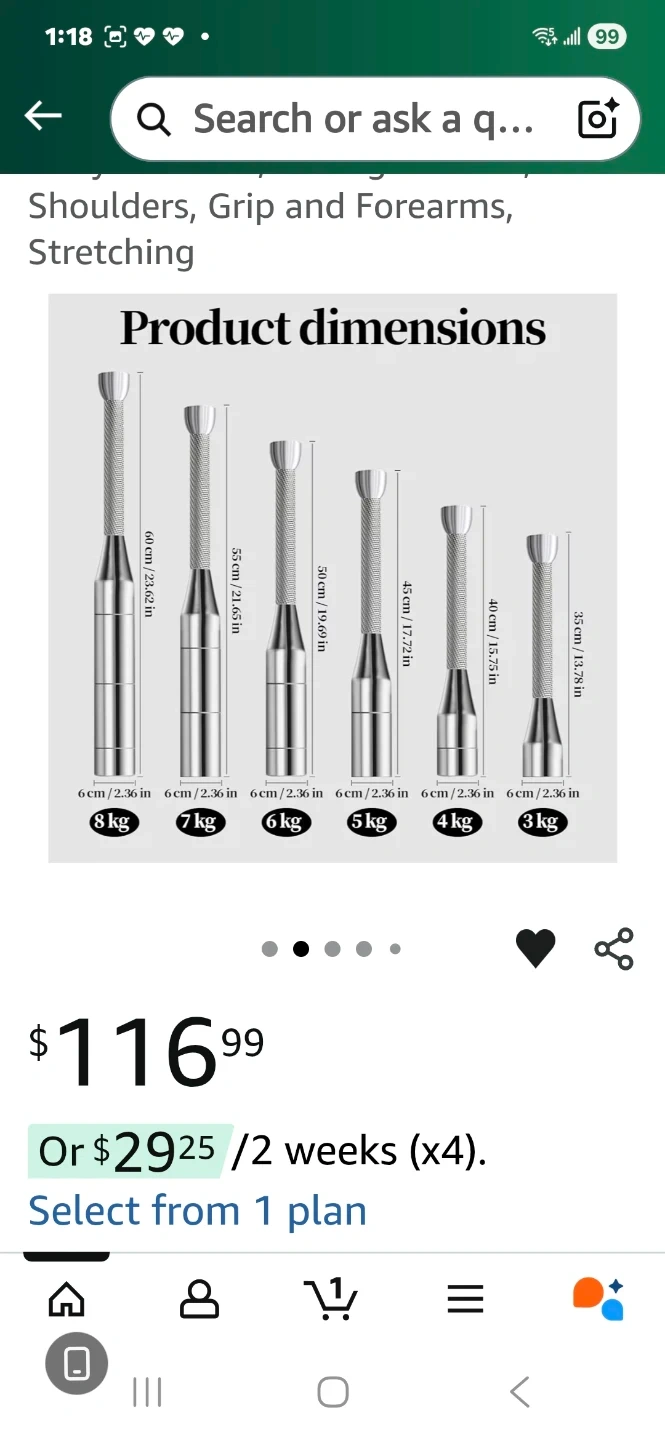Open the shopping cart

tap(331, 1299)
